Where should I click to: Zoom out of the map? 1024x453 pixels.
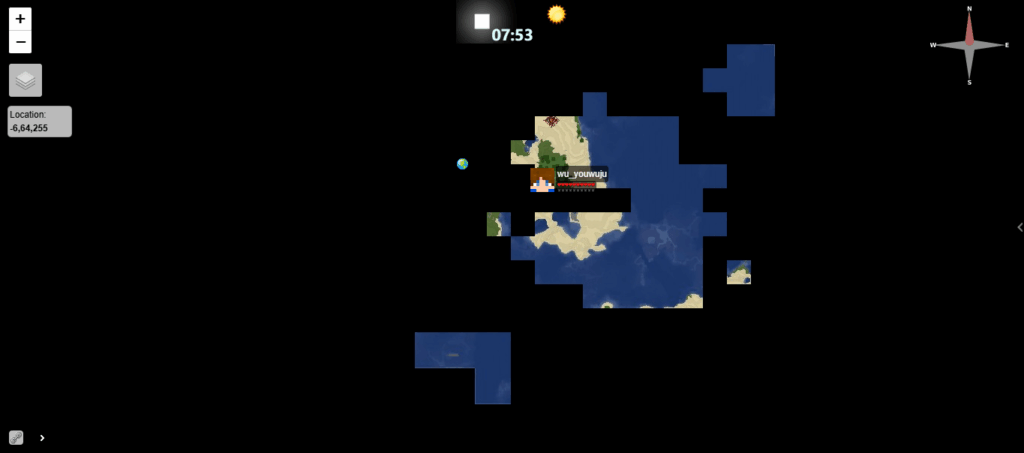click(20, 42)
